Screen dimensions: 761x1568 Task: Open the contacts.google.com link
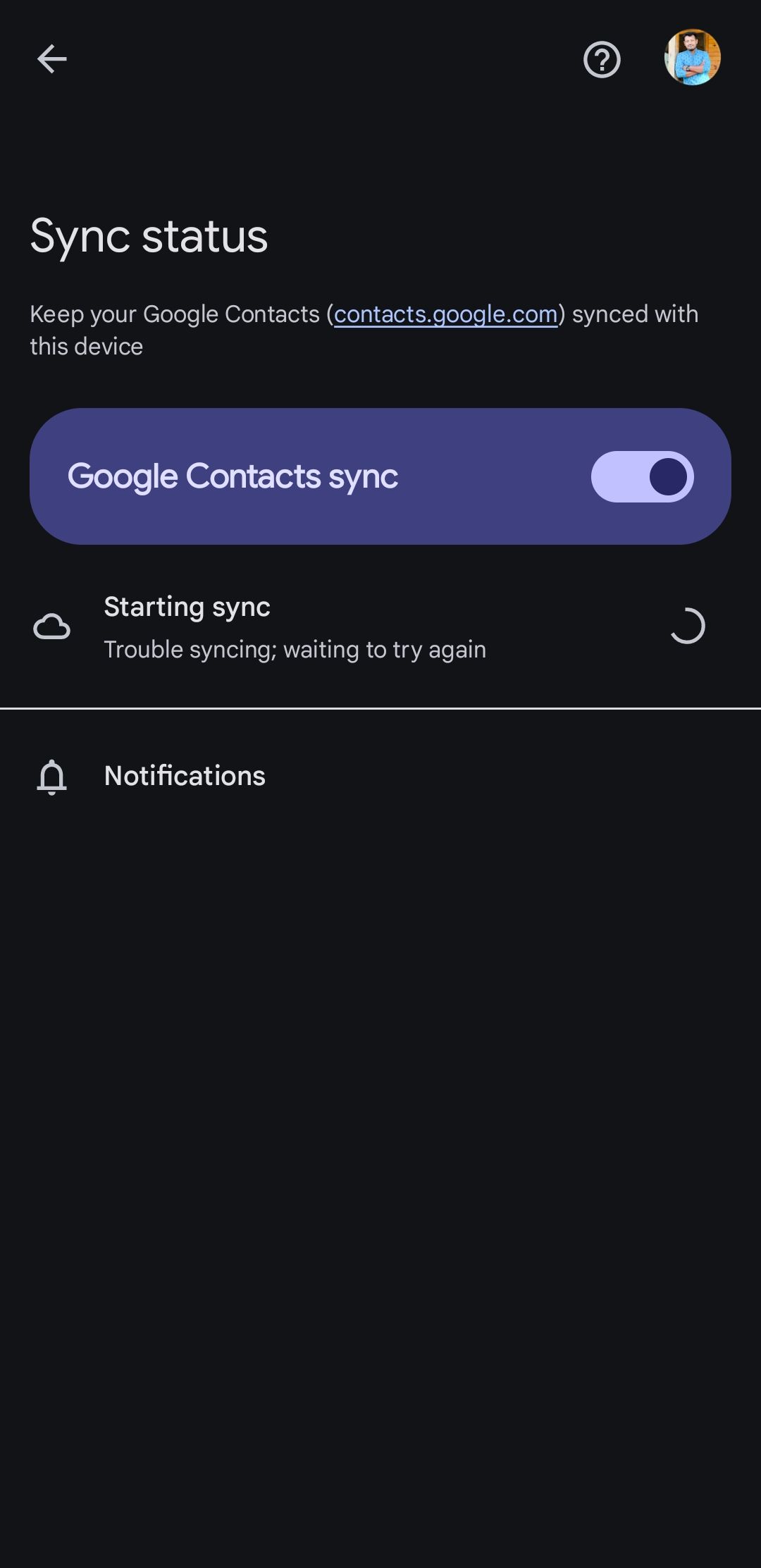[x=445, y=314]
